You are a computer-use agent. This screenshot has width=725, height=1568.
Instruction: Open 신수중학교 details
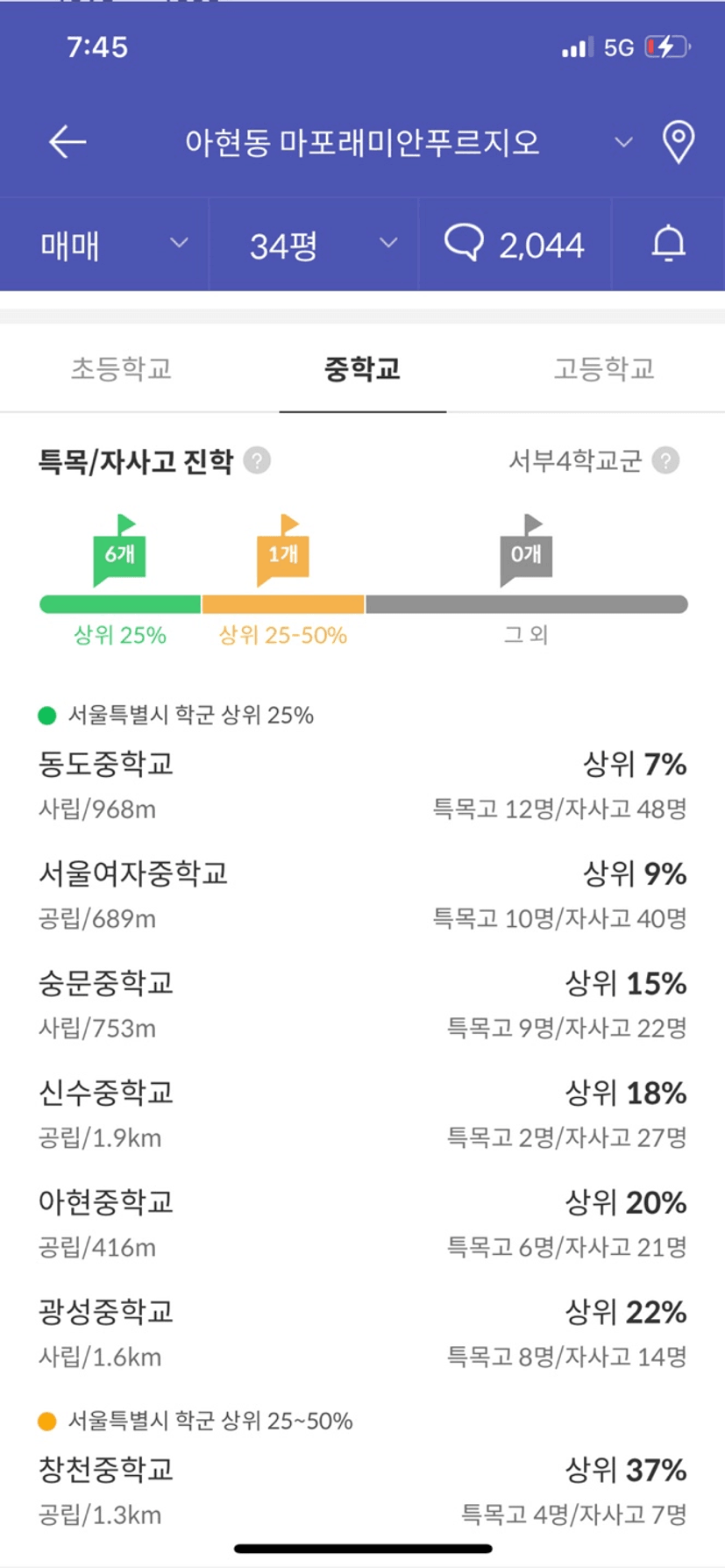click(362, 1114)
